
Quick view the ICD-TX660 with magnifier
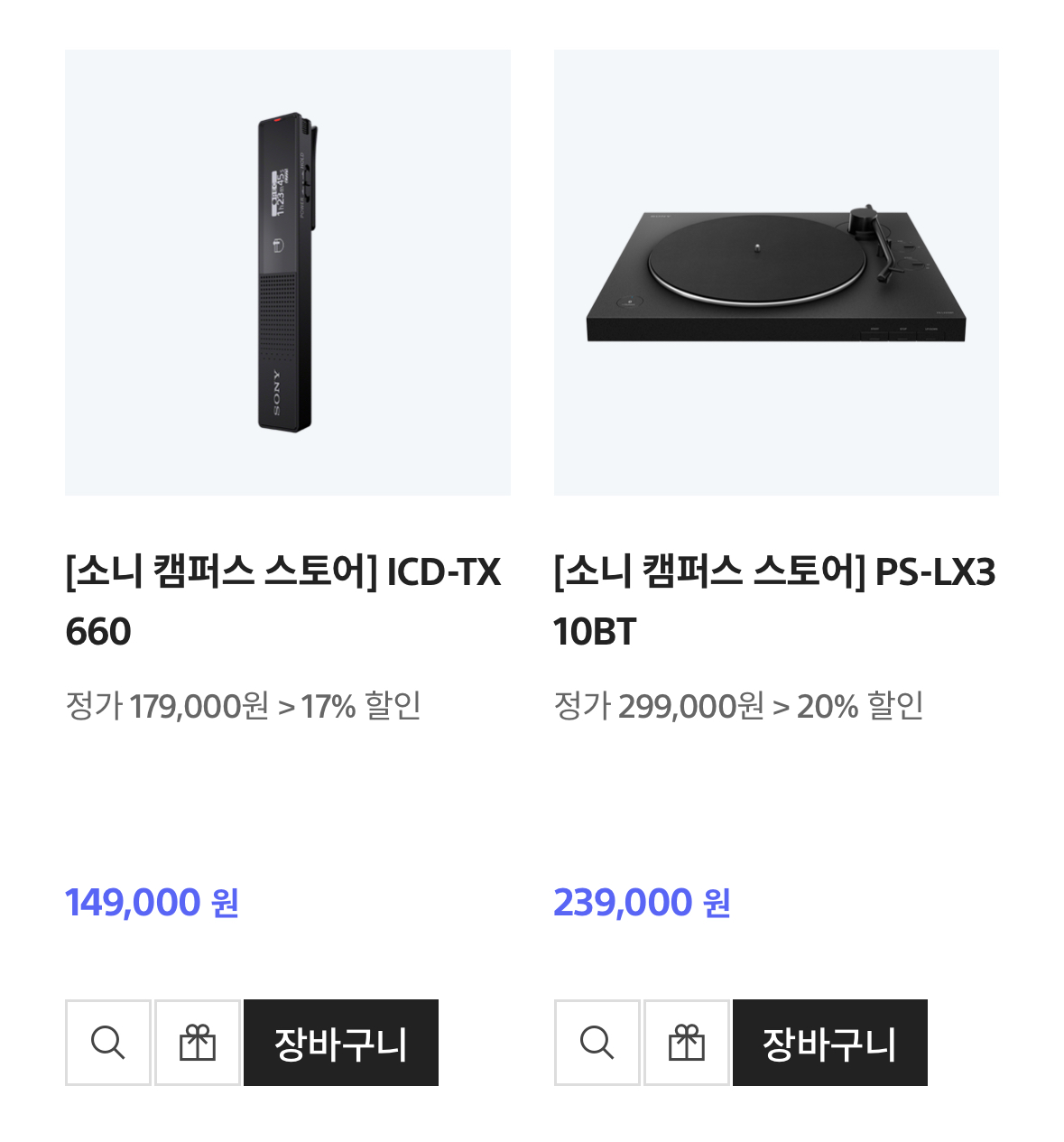click(108, 1043)
